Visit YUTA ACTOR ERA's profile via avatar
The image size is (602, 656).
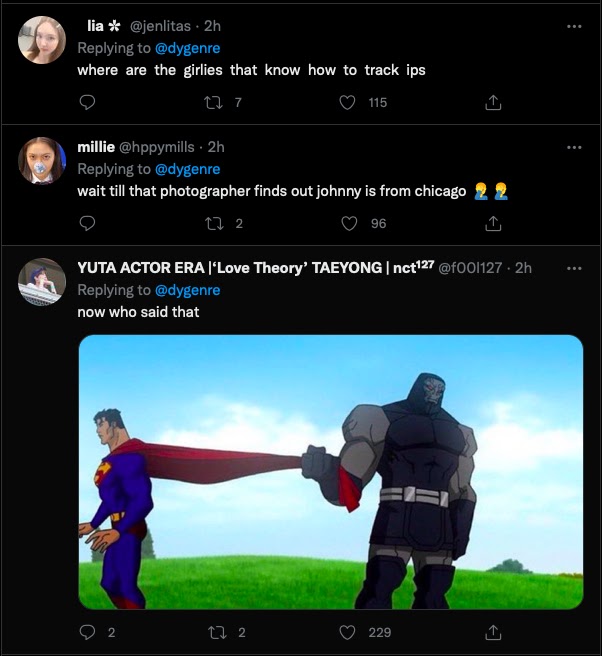tap(42, 282)
